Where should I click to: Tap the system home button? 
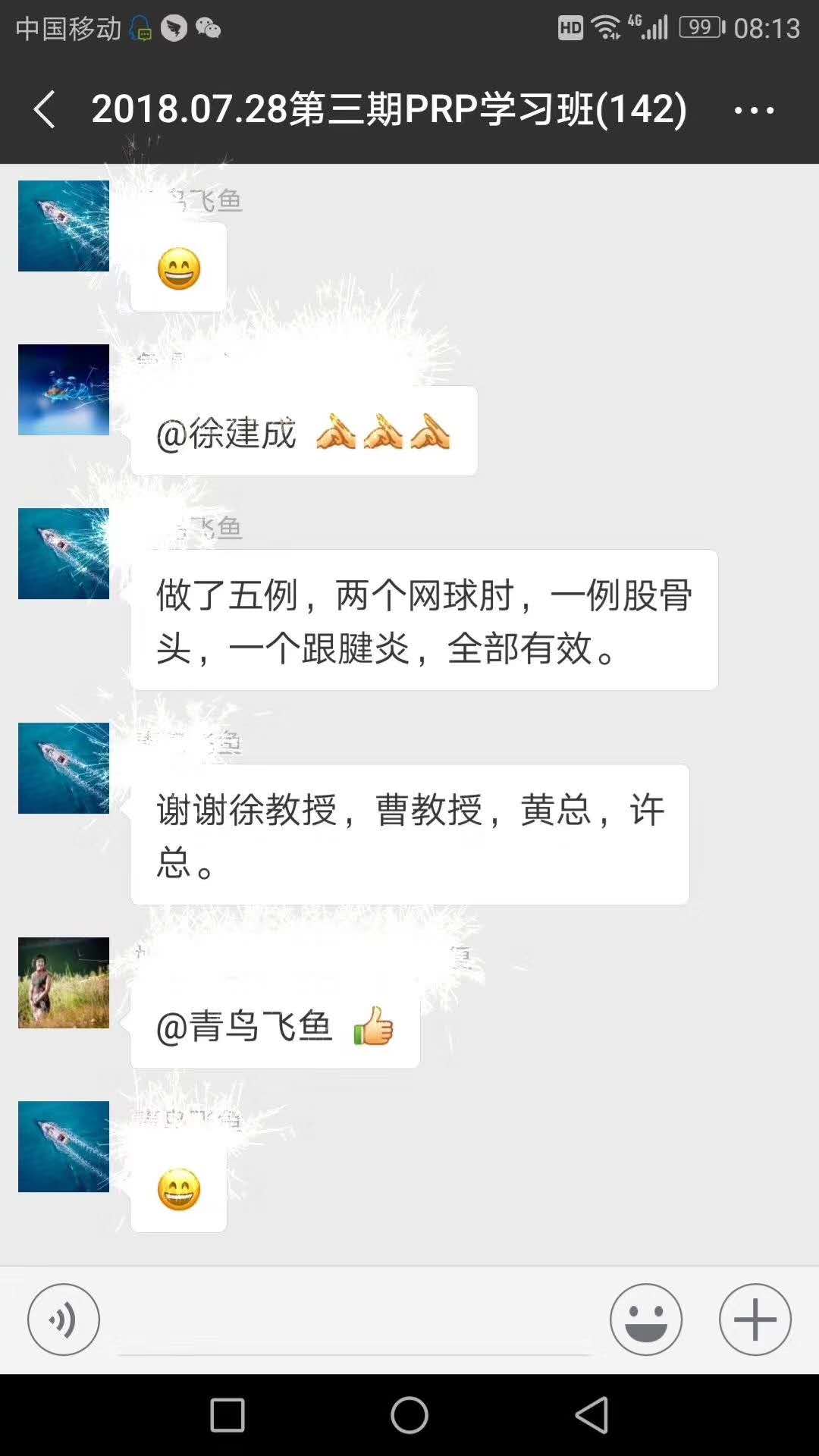pyautogui.click(x=409, y=1415)
